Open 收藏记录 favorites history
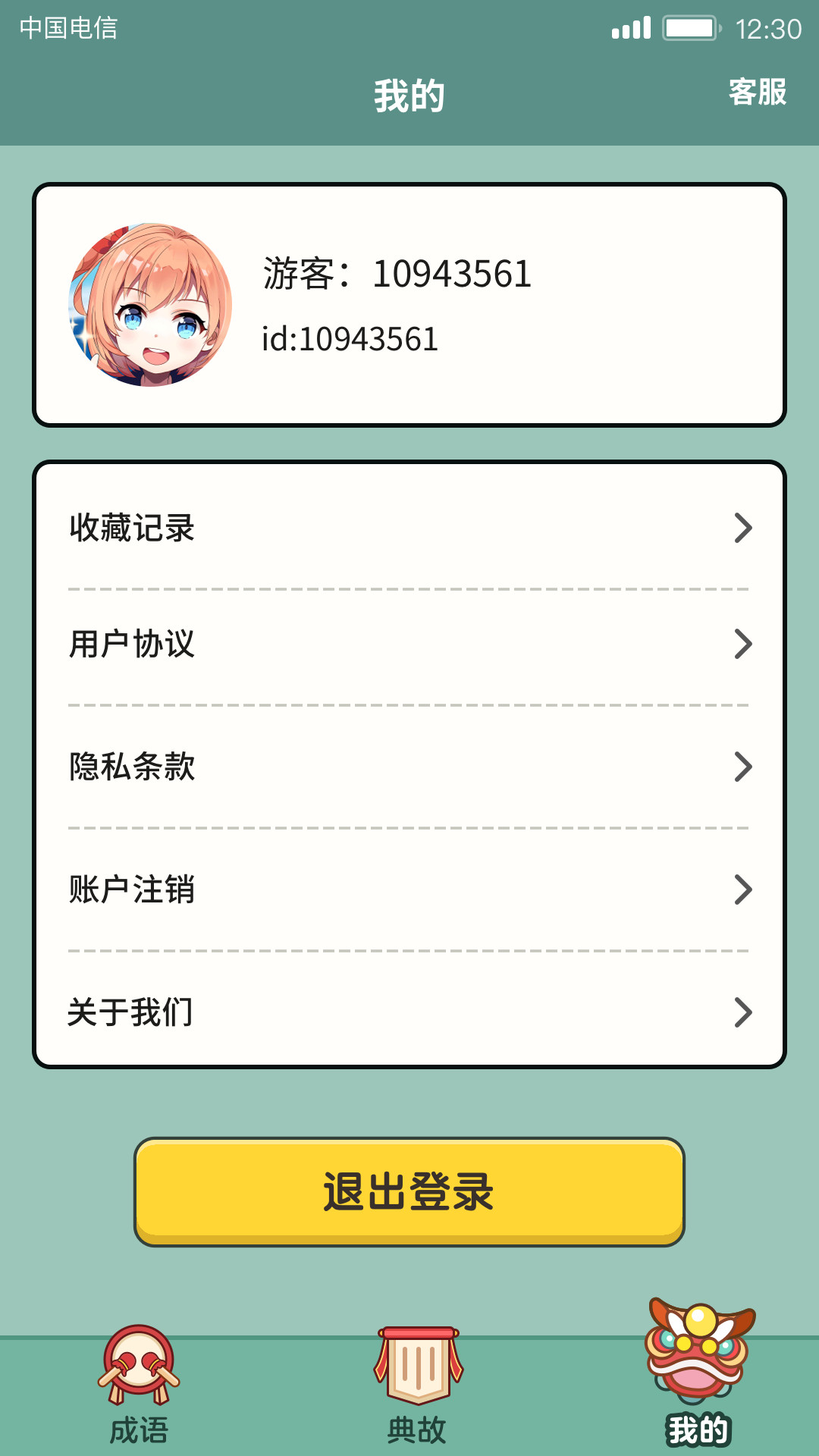The width and height of the screenshot is (819, 1456). click(409, 528)
